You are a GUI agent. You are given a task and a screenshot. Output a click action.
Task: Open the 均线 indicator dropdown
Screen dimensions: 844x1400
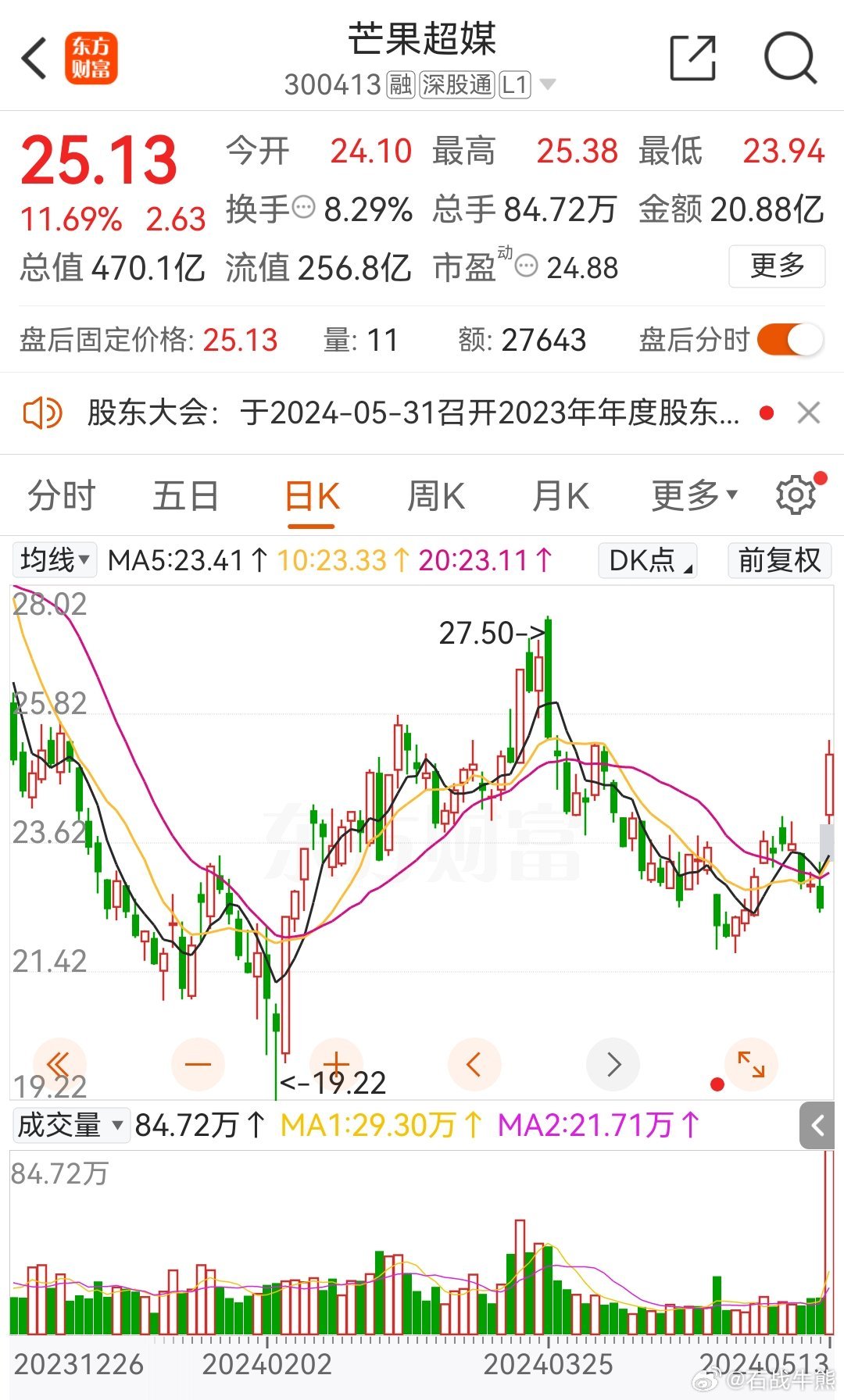[54, 560]
